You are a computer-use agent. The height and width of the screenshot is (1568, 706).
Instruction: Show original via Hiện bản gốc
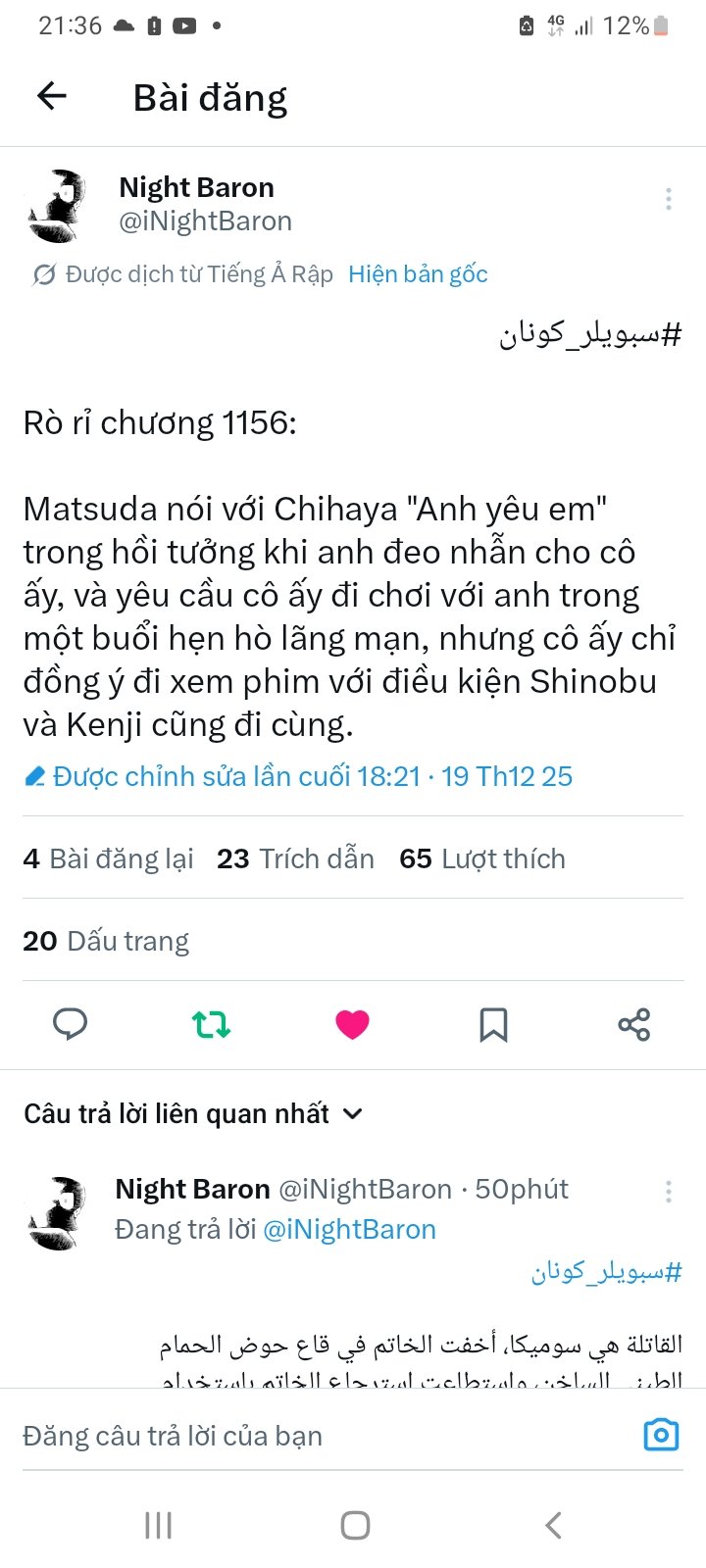[418, 274]
